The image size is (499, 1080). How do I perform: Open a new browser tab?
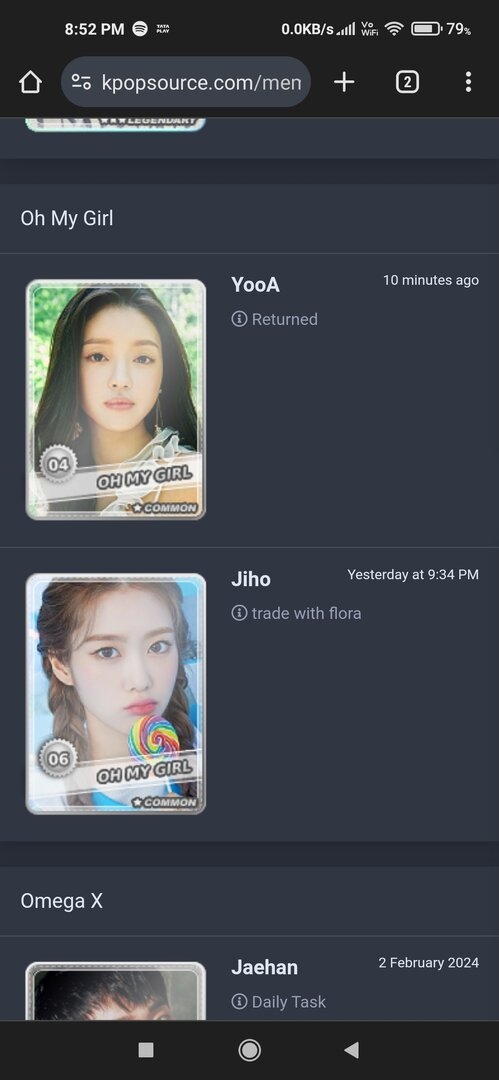pyautogui.click(x=344, y=82)
